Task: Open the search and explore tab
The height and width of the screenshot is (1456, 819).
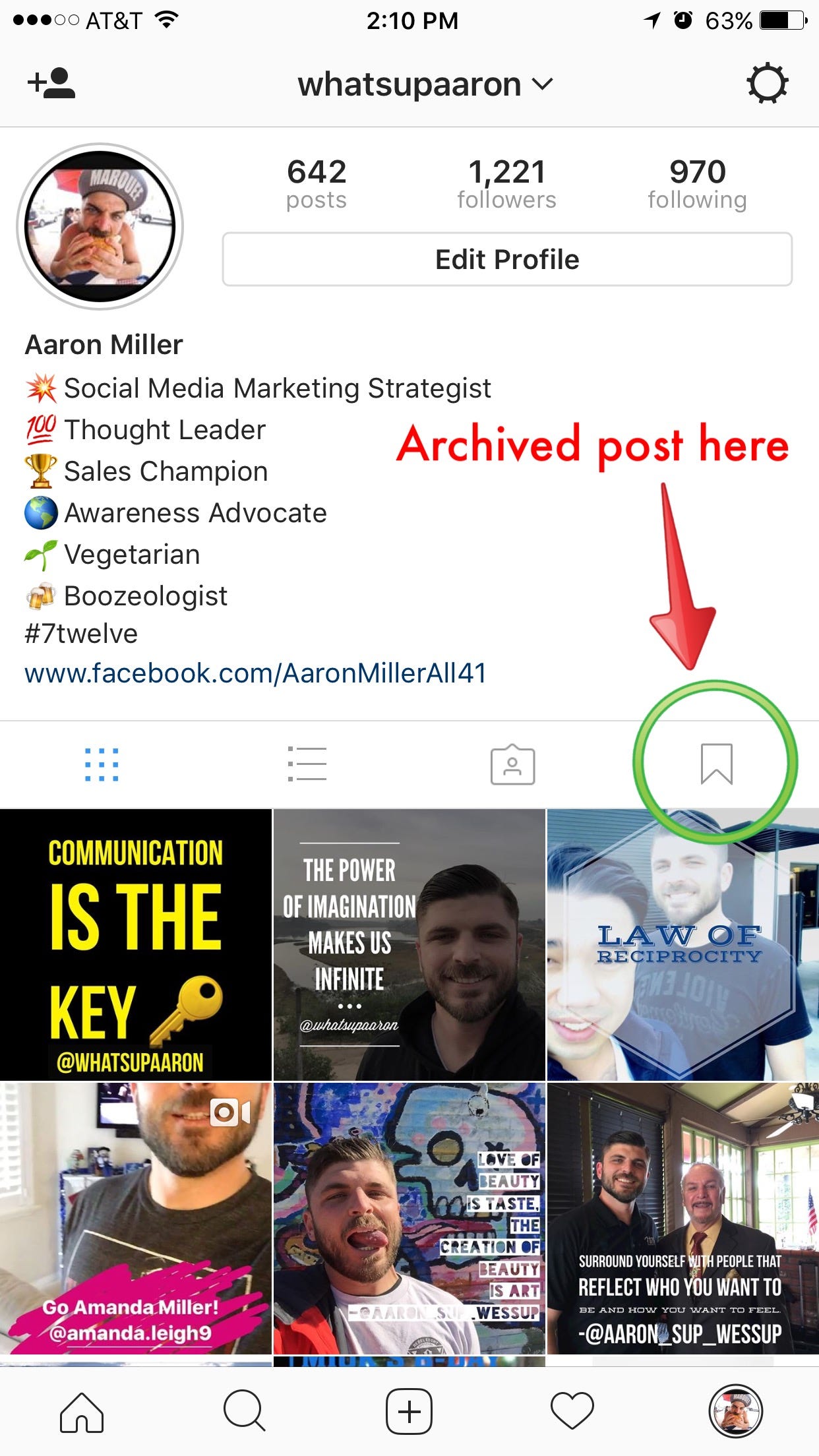Action: coord(244,1412)
